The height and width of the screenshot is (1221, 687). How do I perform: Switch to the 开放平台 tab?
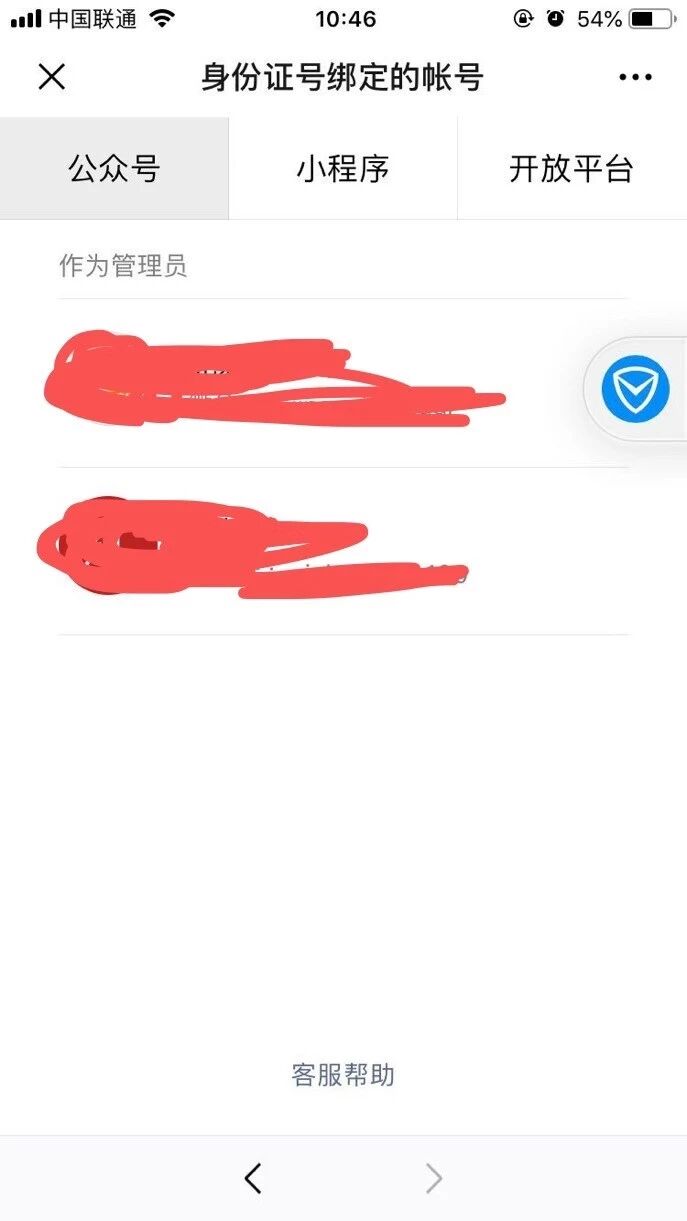coord(571,169)
